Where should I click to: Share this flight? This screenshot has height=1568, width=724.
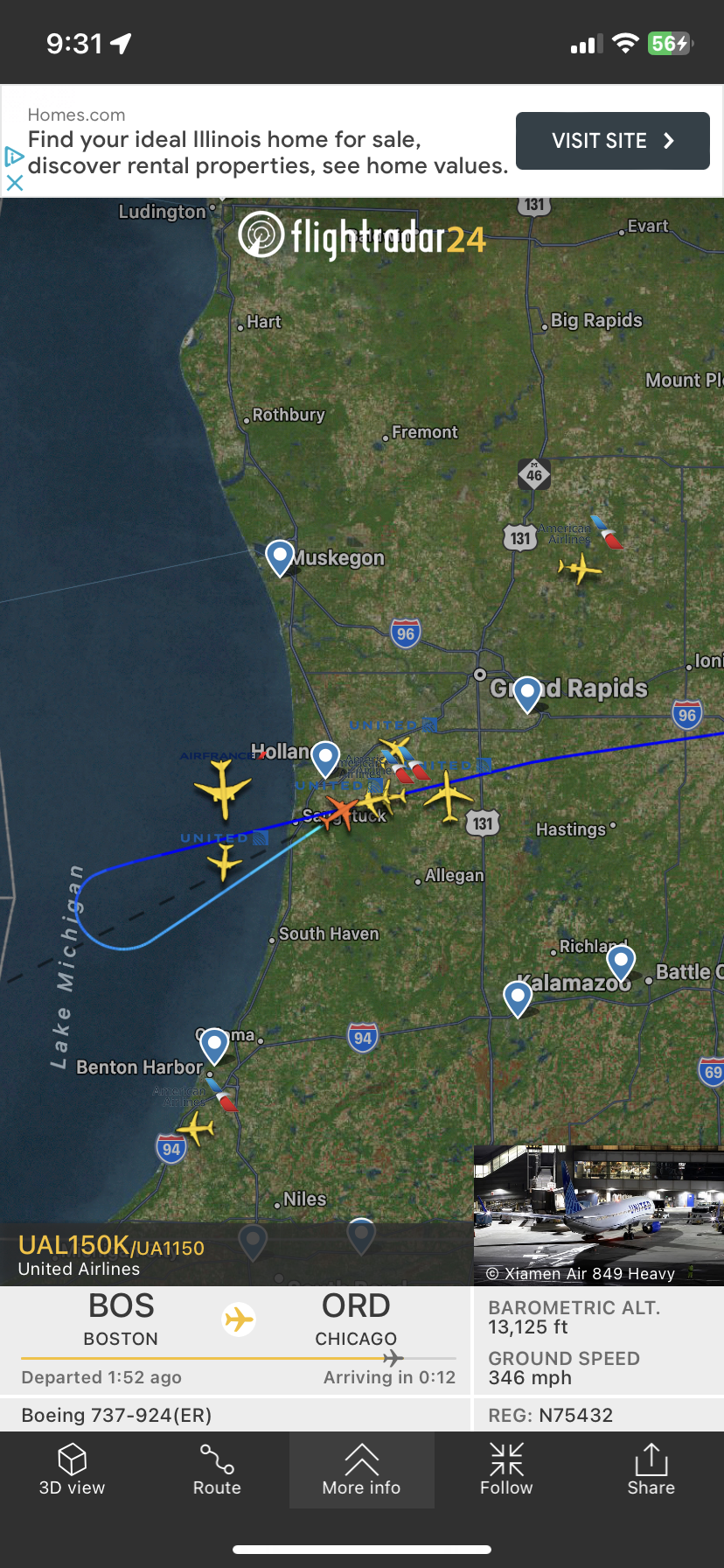coord(651,1470)
